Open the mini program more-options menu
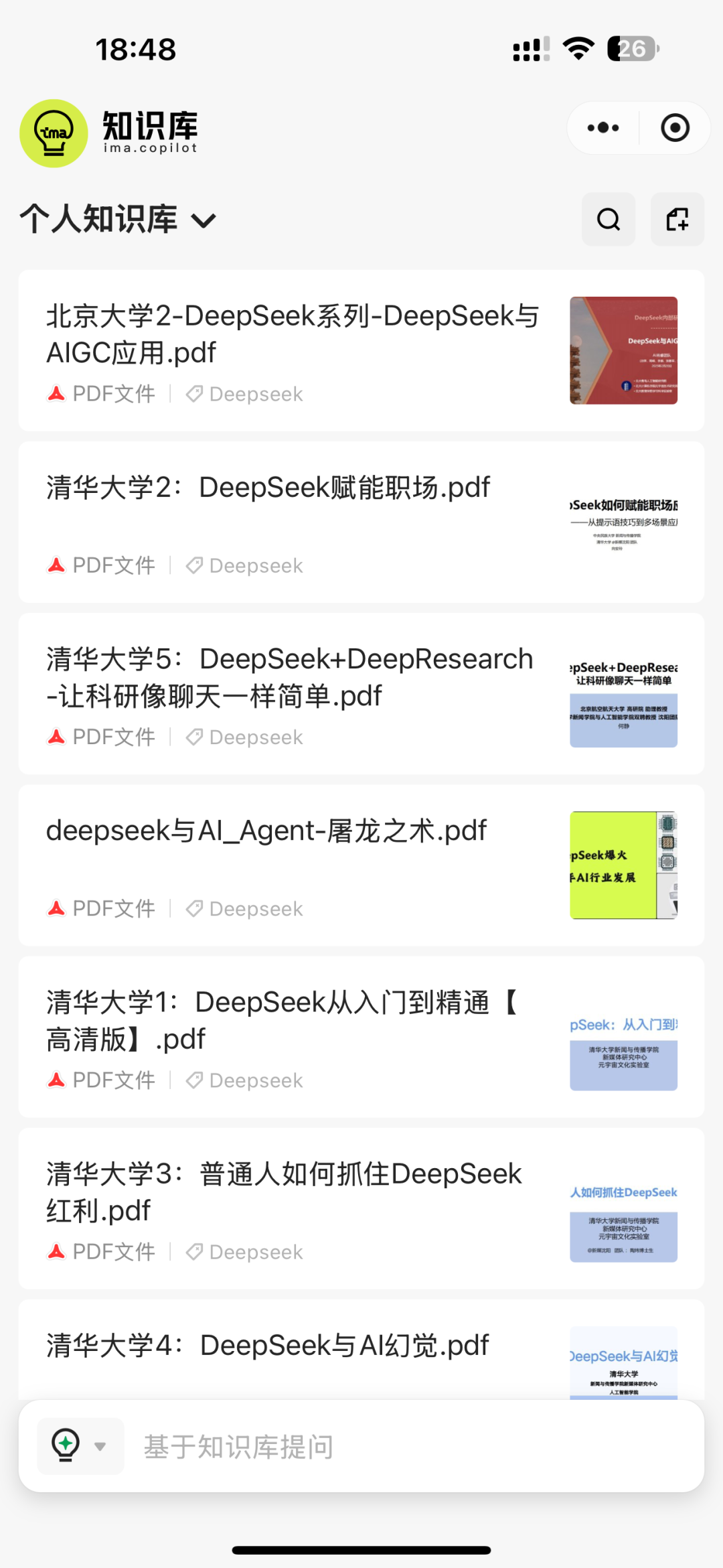This screenshot has height=1568, width=723. coord(603,128)
